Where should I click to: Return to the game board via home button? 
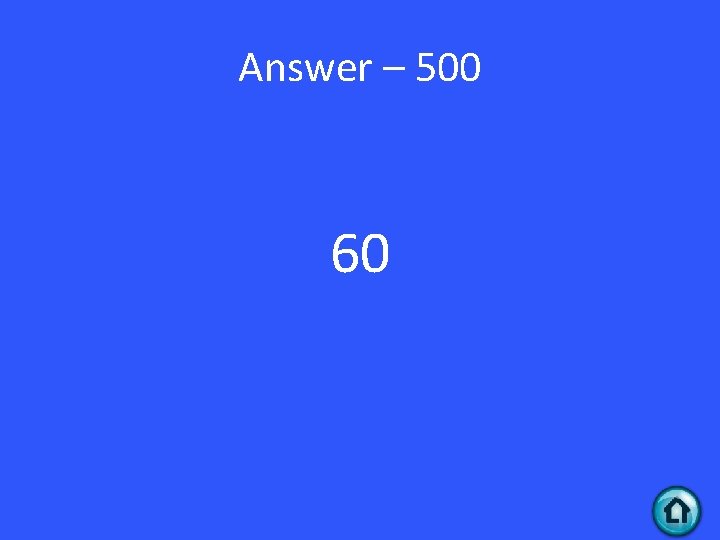(x=677, y=511)
